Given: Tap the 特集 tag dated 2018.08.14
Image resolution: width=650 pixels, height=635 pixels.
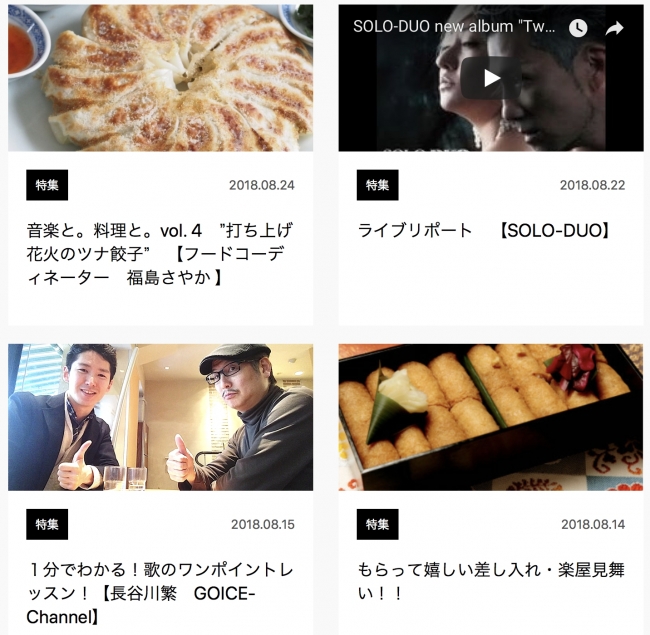Looking at the screenshot, I should (x=377, y=524).
